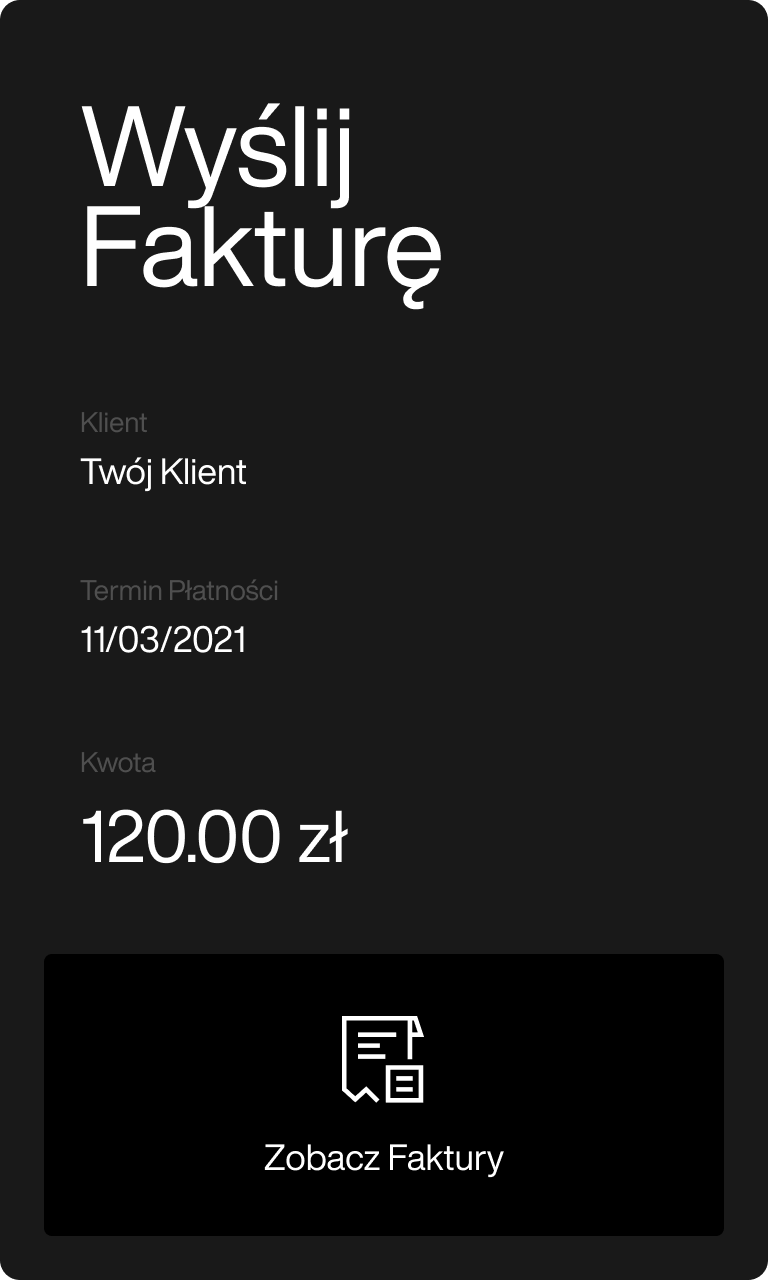The image size is (768, 1280).
Task: Open Zobacz Faktury button
Action: point(384,1095)
